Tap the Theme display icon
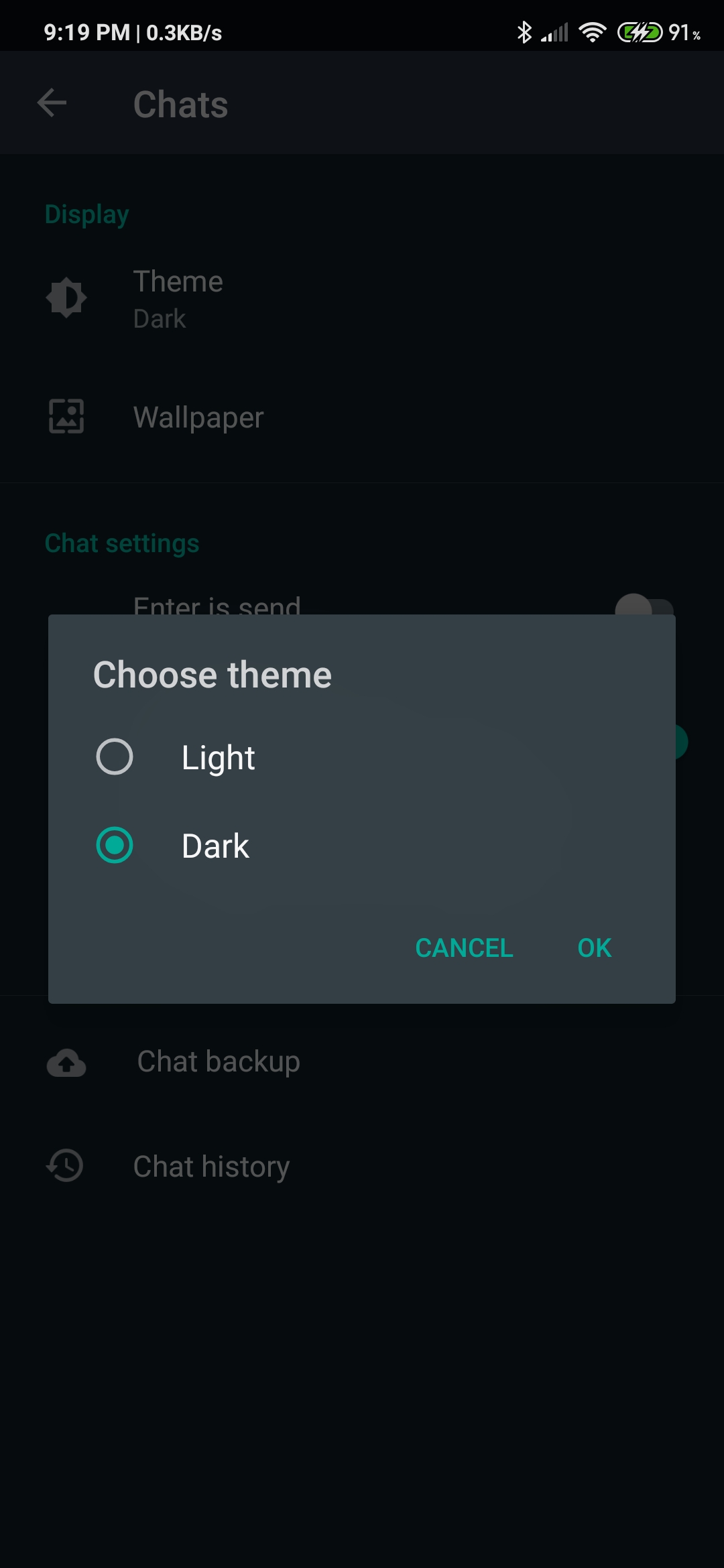Viewport: 724px width, 1568px height. pyautogui.click(x=65, y=297)
